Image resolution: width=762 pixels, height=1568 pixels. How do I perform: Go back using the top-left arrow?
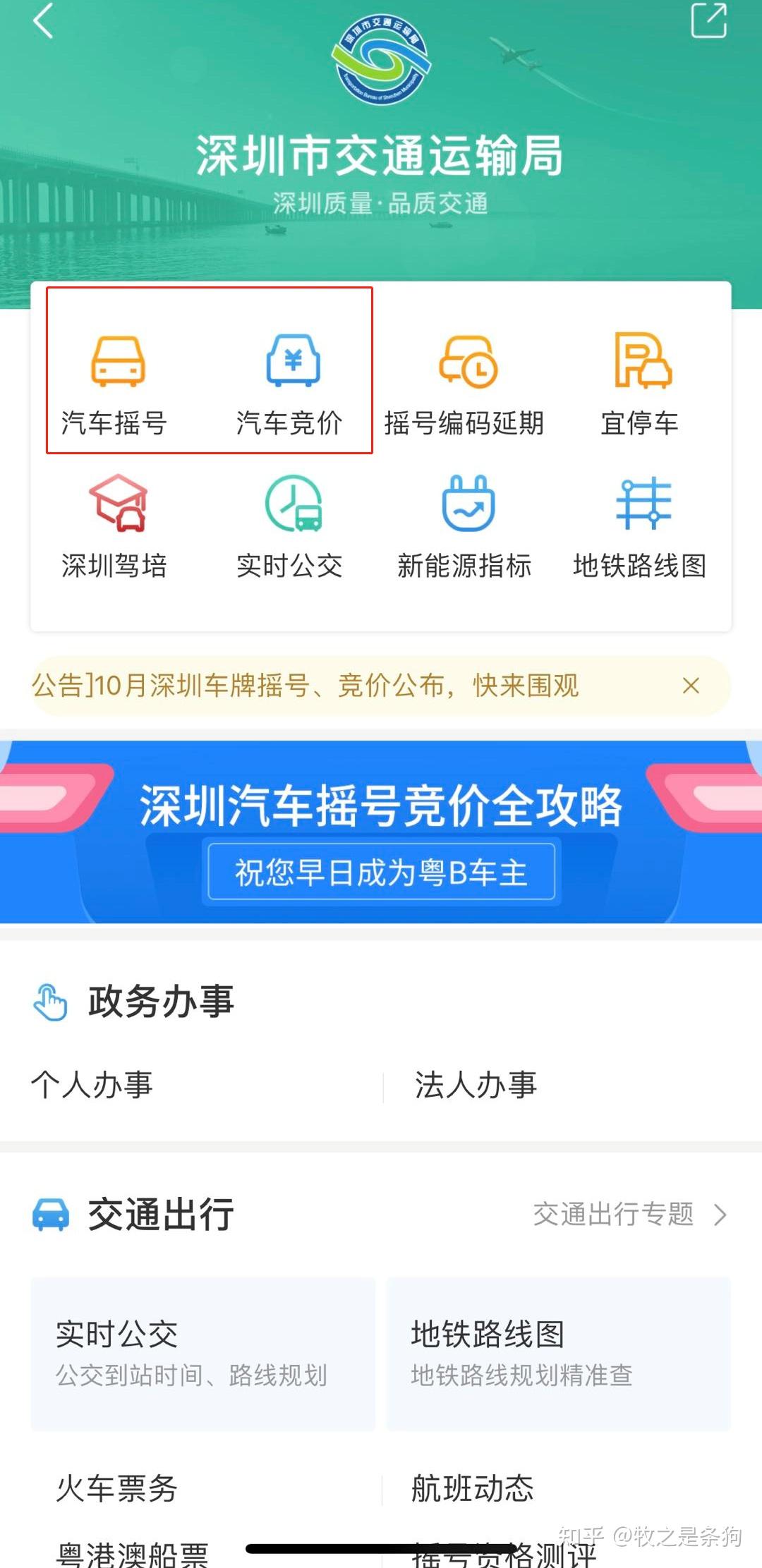click(x=43, y=20)
